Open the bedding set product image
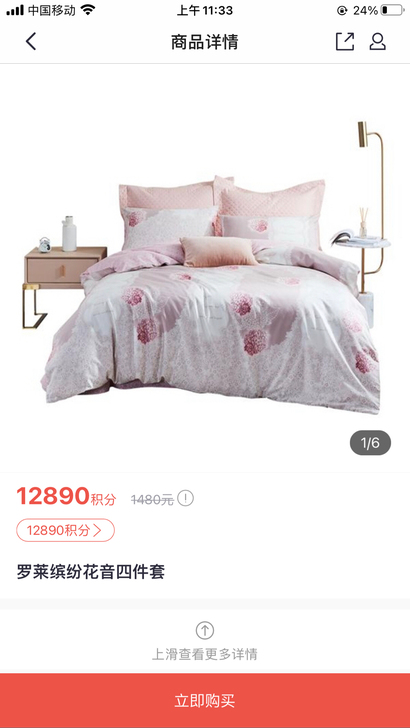 click(205, 268)
